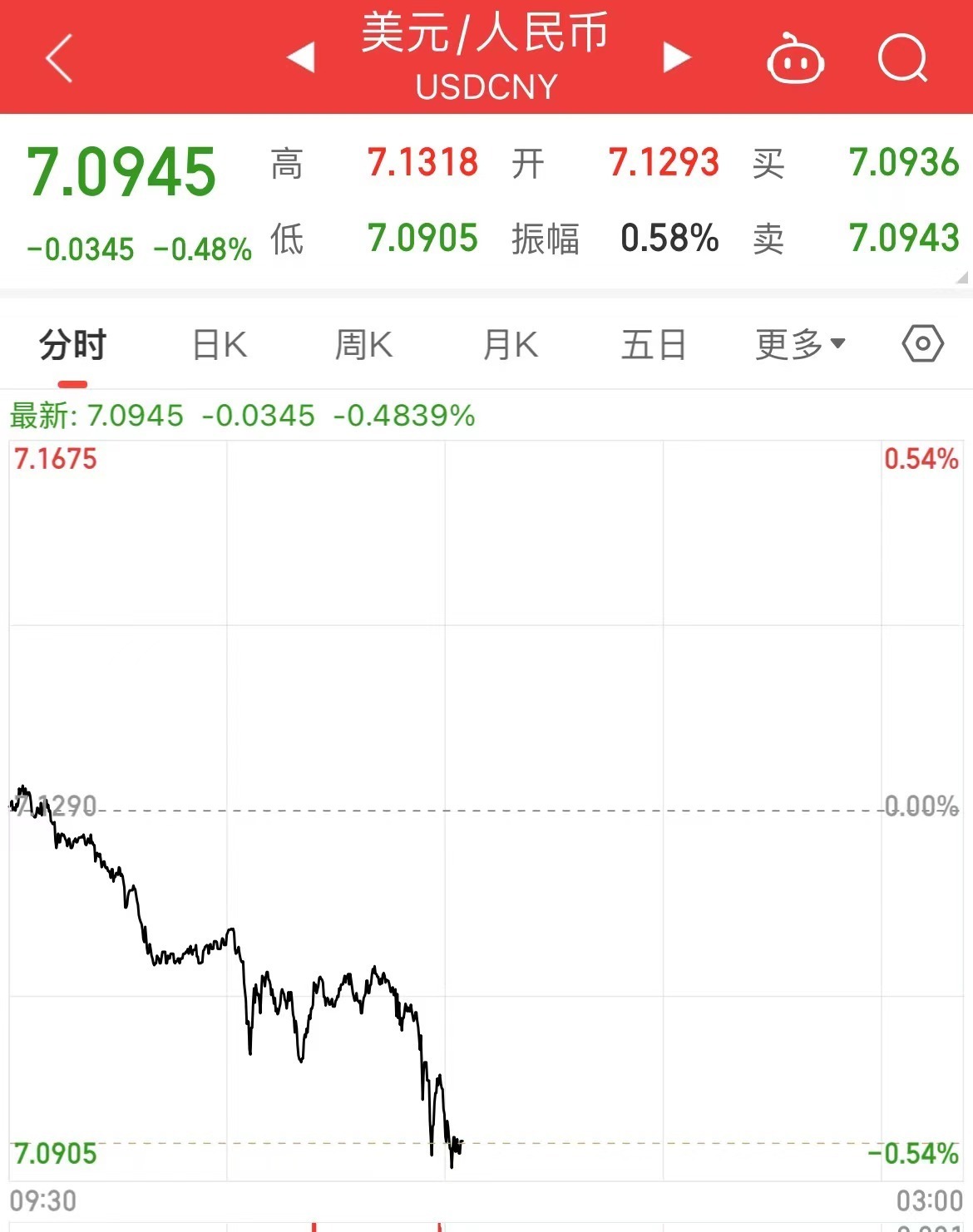Expand the 更多 chart type dropdown
Image resolution: width=973 pixels, height=1232 pixels.
[800, 343]
